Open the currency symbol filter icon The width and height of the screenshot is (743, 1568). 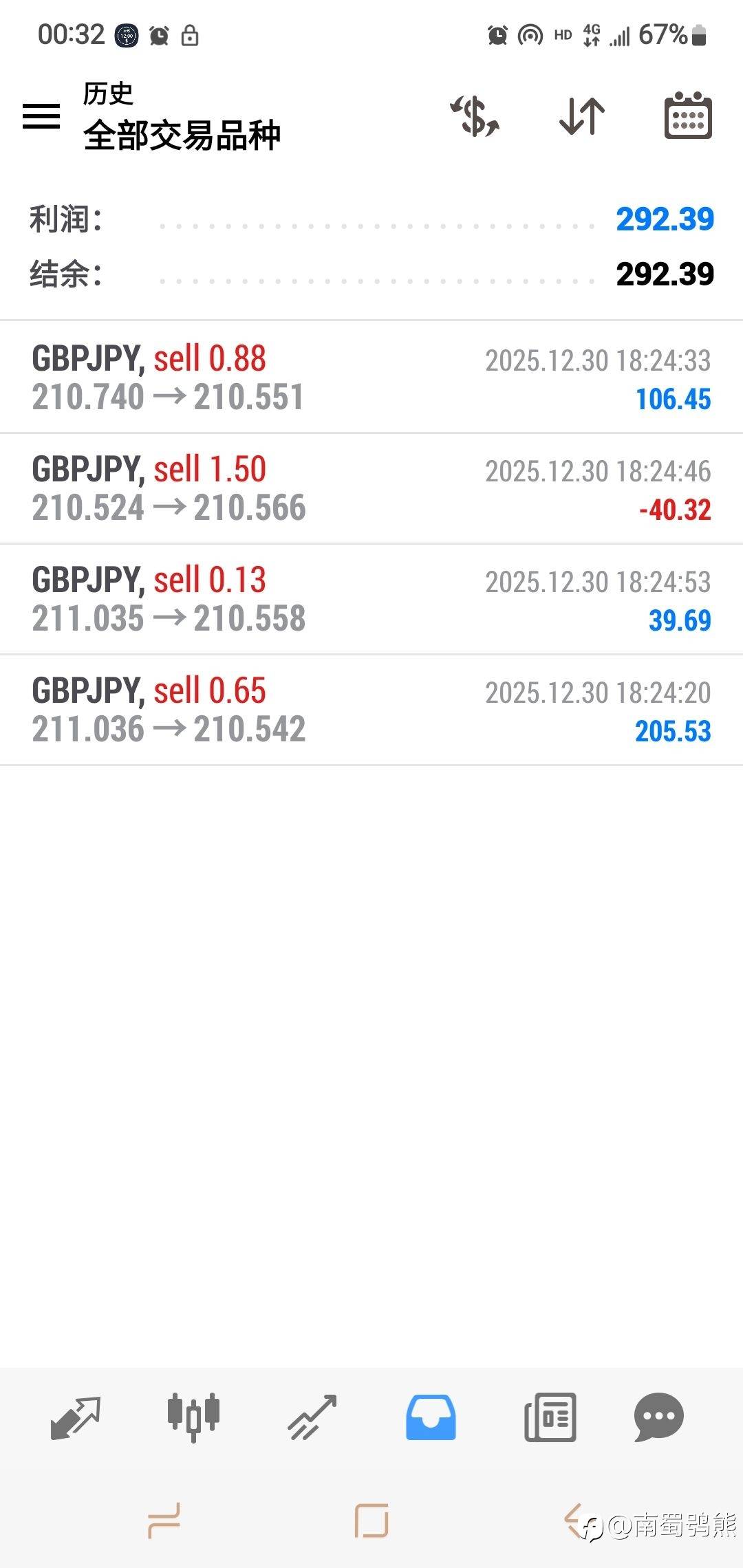click(x=475, y=116)
